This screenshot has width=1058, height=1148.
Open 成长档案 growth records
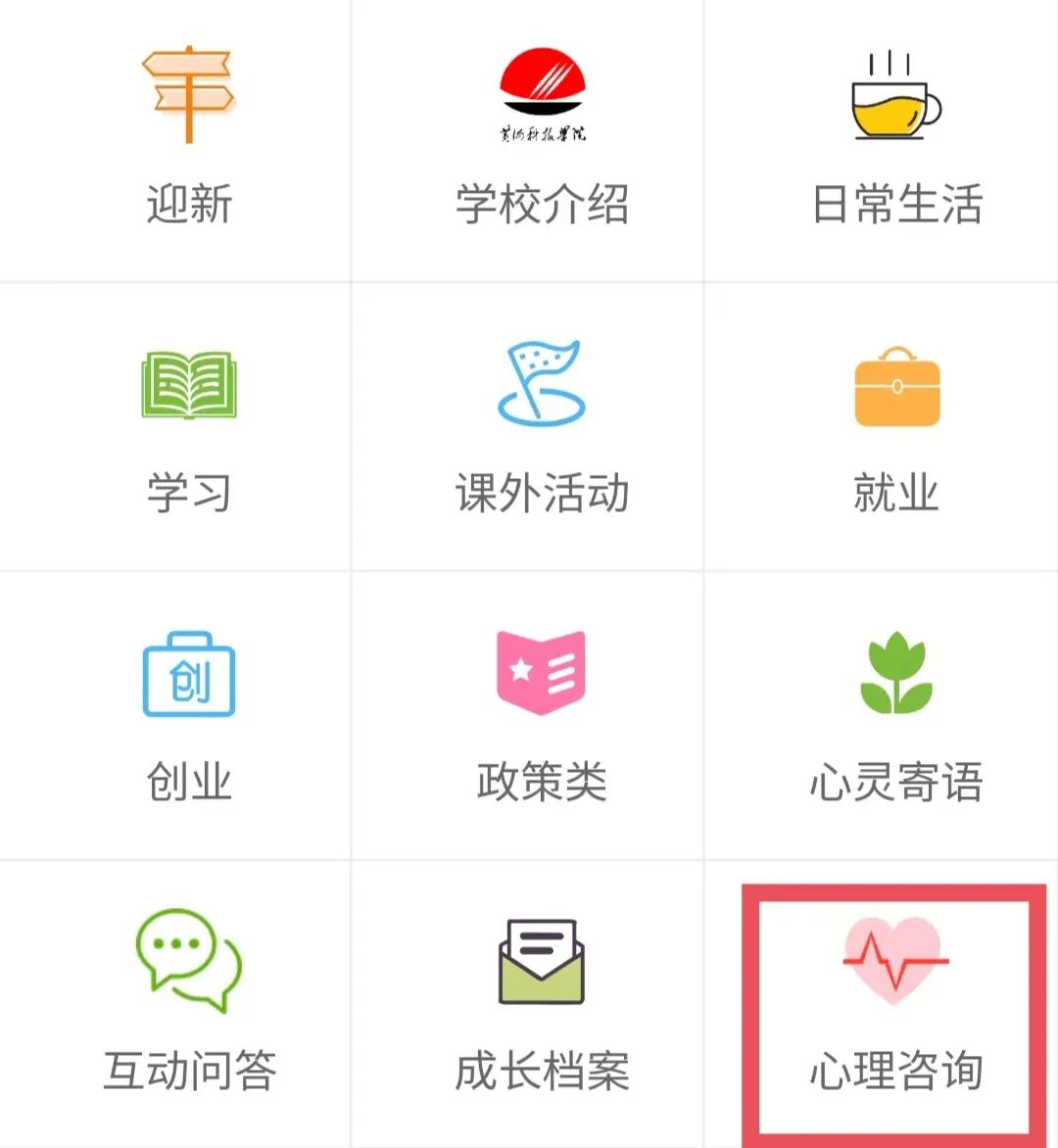pos(542,1004)
